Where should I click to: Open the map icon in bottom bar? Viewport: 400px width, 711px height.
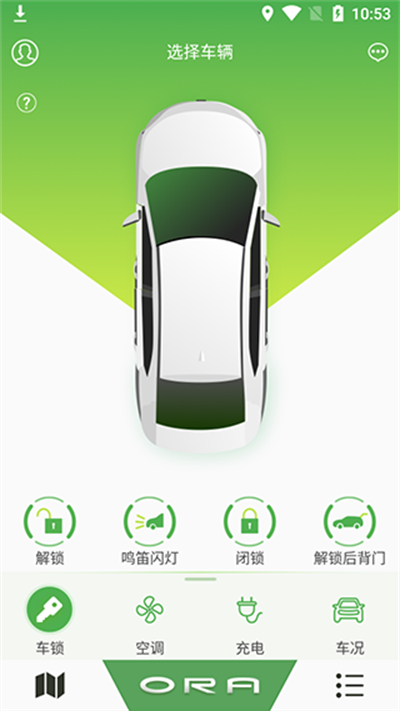[x=50, y=685]
